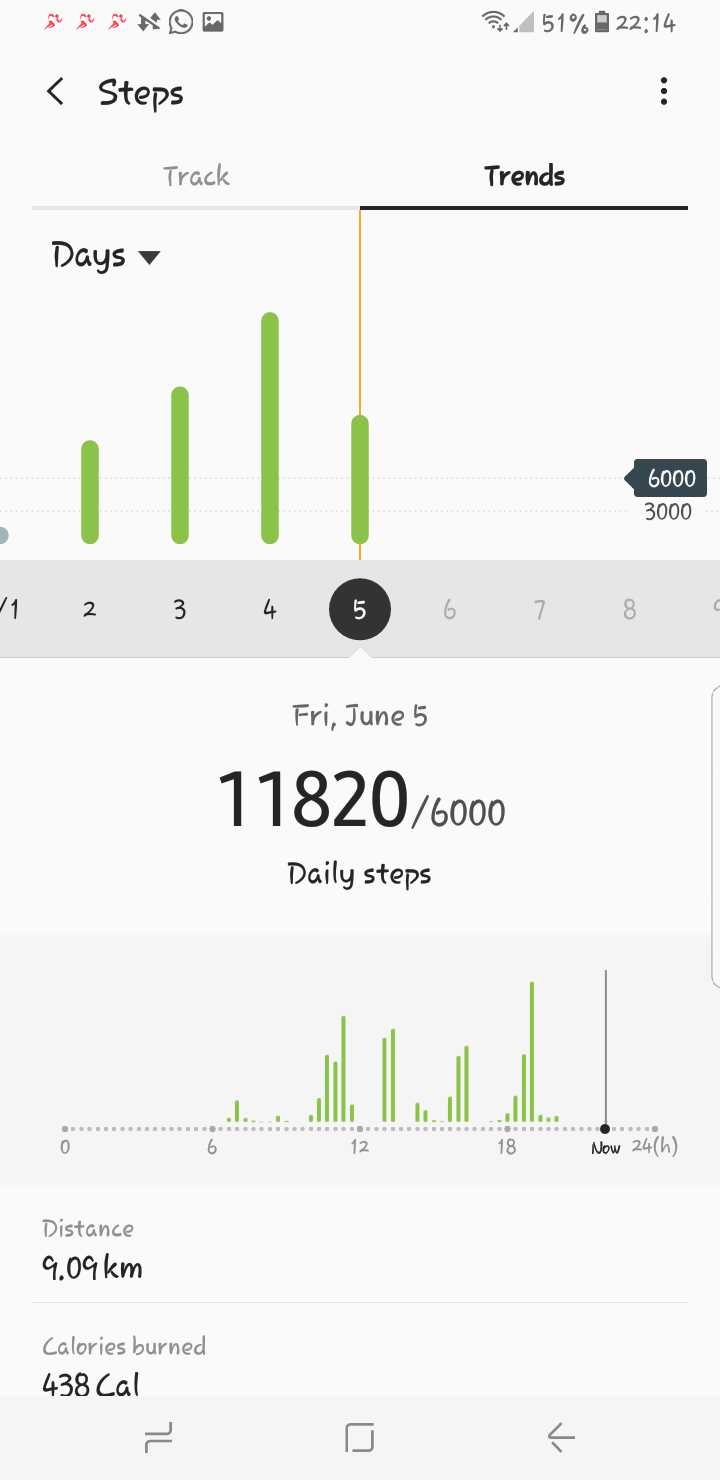The width and height of the screenshot is (720, 1480).
Task: Tap the system home button
Action: 360,1438
